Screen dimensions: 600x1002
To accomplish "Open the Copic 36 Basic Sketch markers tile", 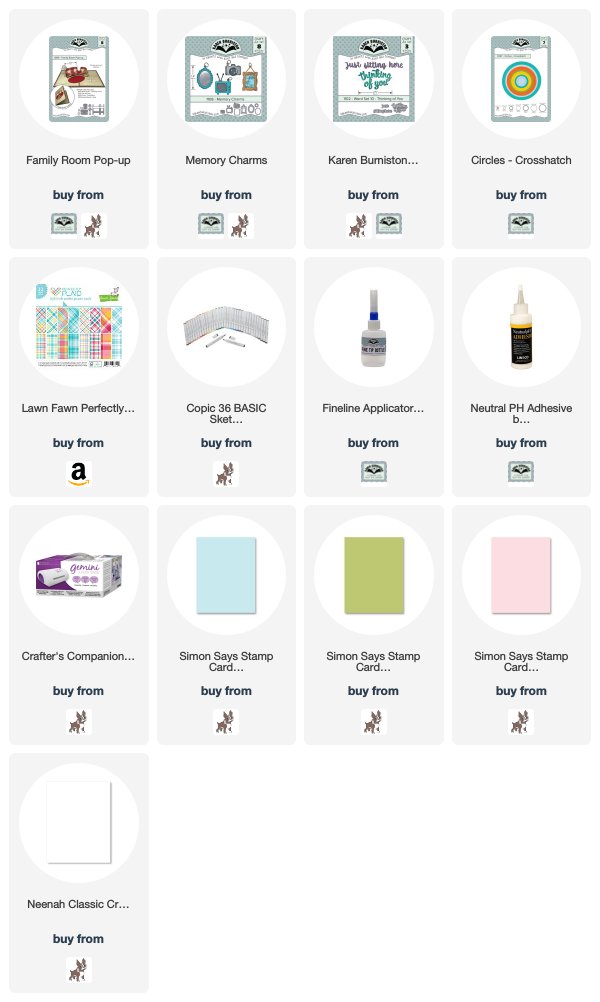I will click(x=226, y=377).
